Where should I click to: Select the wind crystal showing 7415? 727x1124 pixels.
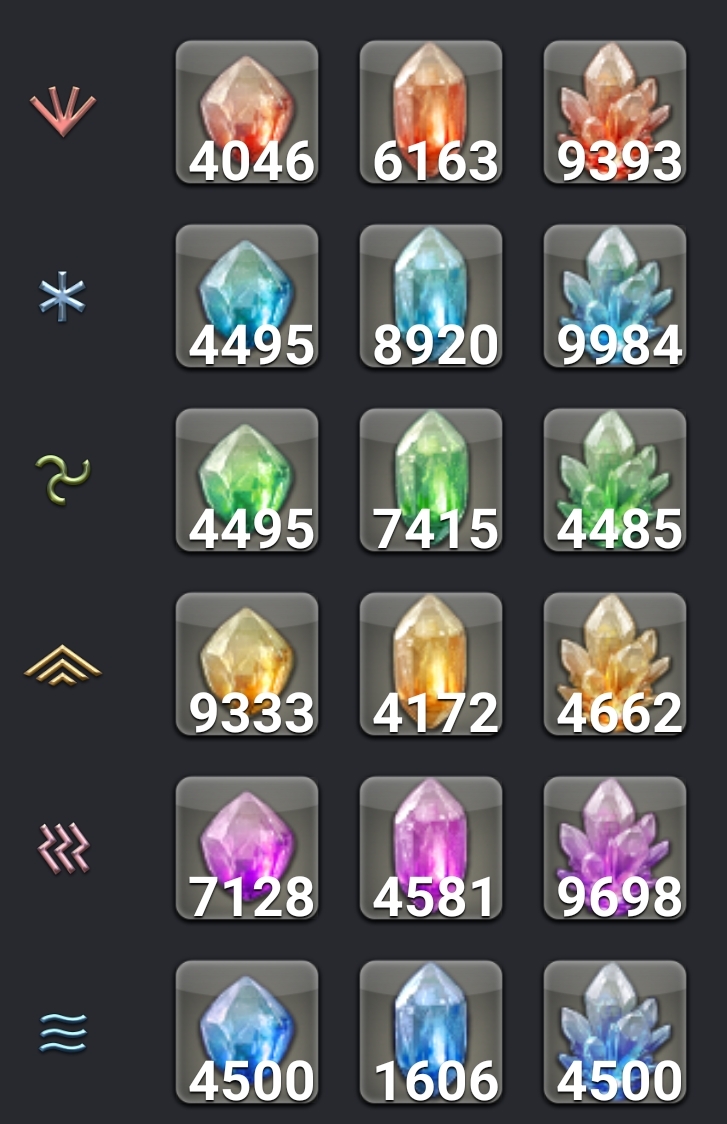(431, 480)
